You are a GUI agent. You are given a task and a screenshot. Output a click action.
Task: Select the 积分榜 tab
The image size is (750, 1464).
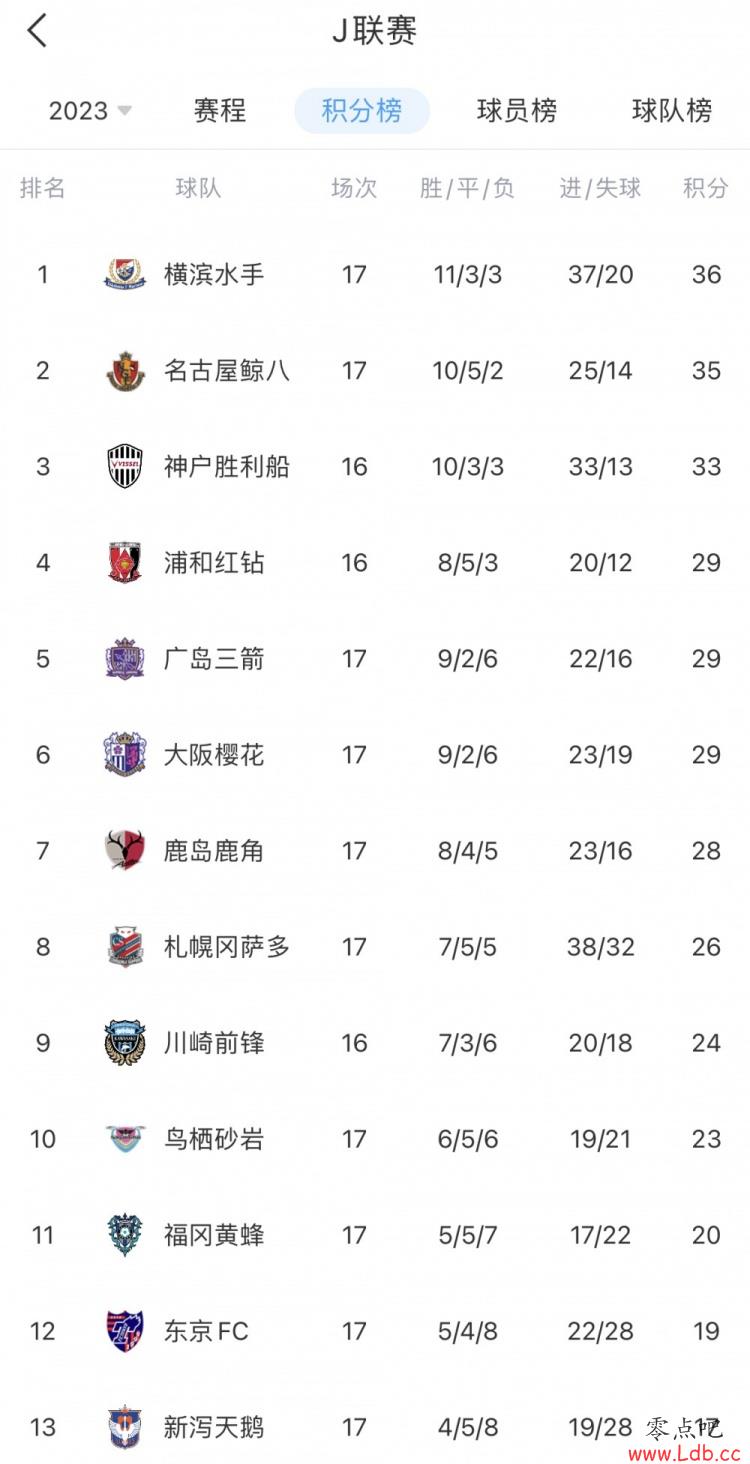point(361,111)
